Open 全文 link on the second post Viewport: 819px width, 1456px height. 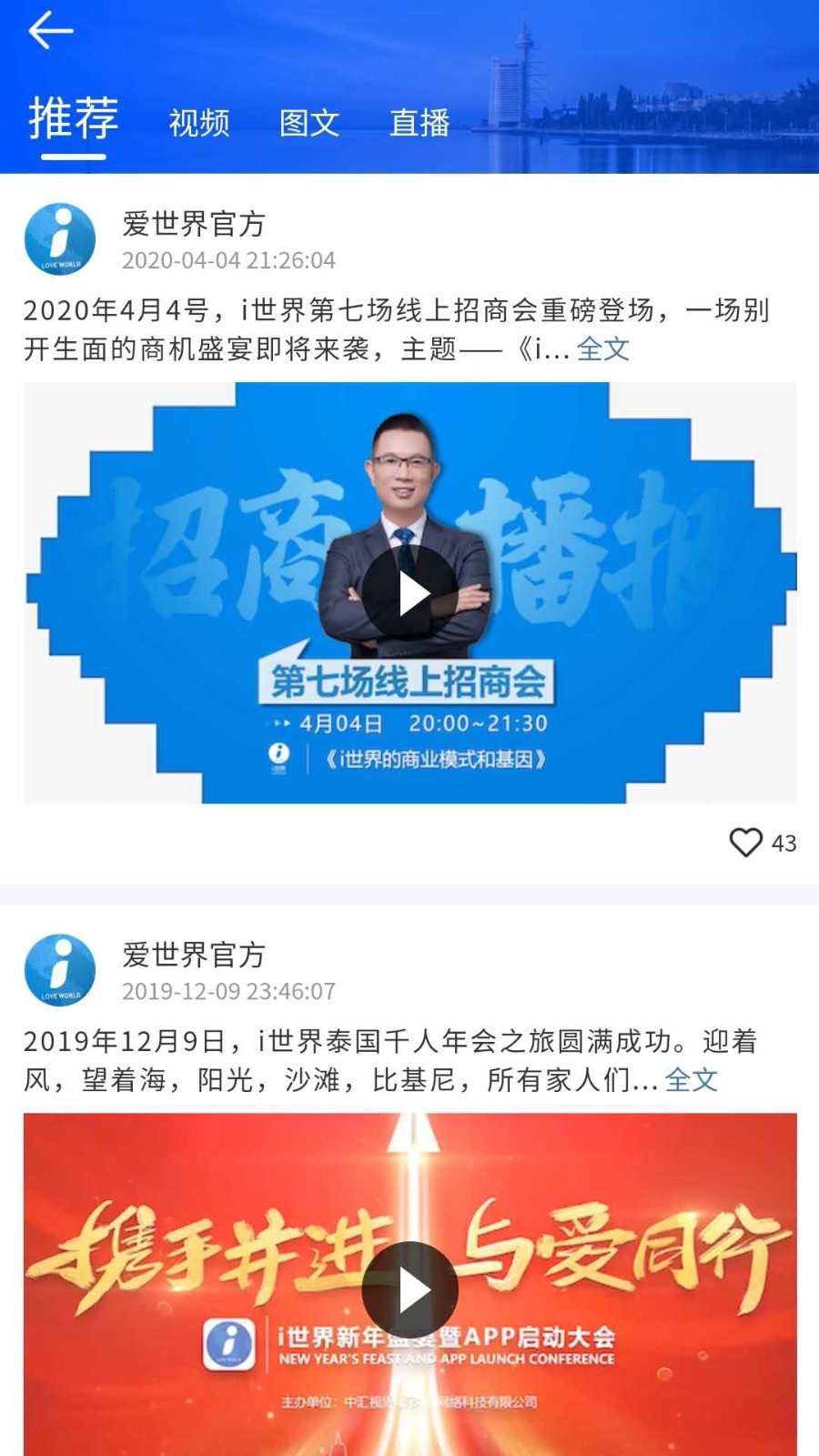[x=691, y=1080]
